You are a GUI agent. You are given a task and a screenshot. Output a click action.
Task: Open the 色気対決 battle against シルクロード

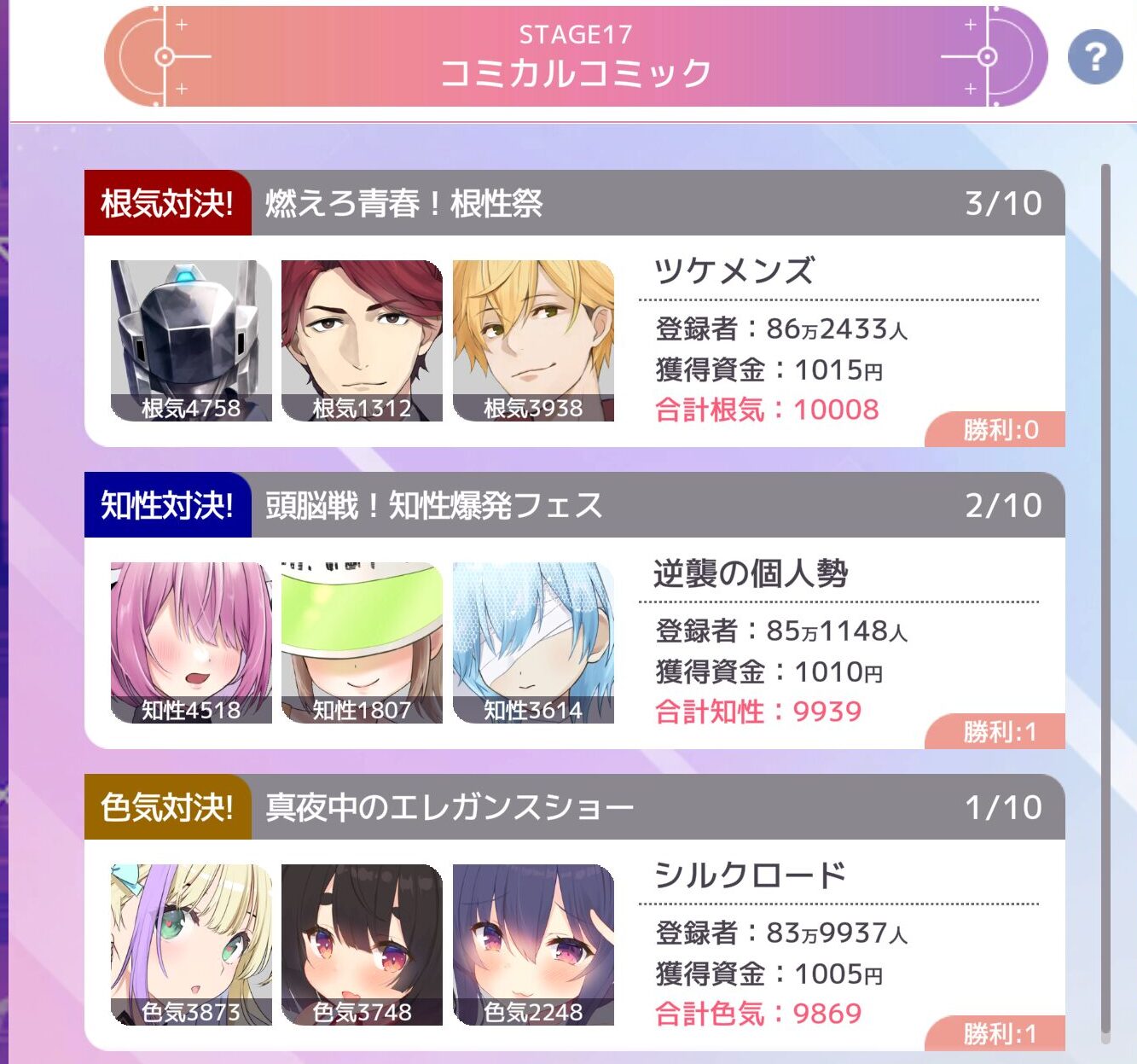click(574, 913)
